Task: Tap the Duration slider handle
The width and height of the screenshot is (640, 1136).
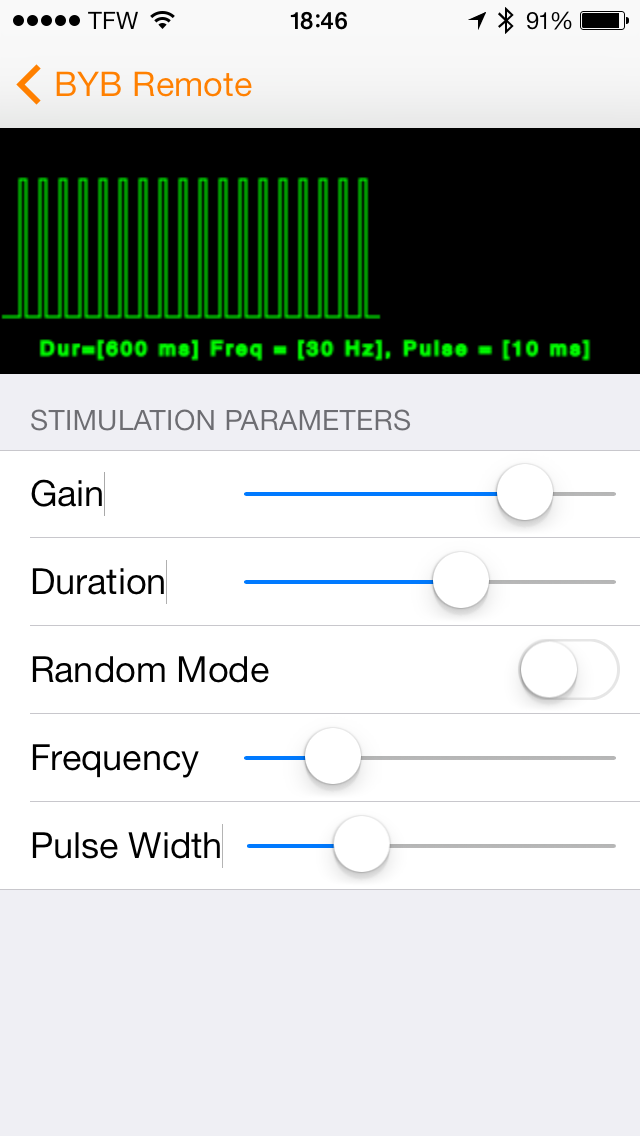Action: coord(460,580)
